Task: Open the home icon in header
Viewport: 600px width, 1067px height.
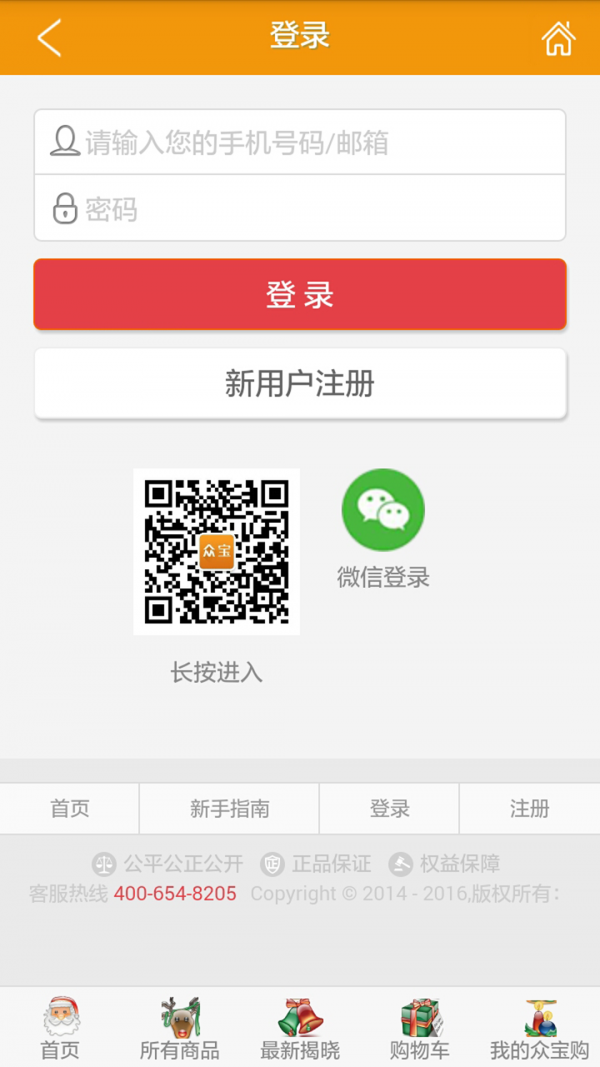Action: click(558, 38)
